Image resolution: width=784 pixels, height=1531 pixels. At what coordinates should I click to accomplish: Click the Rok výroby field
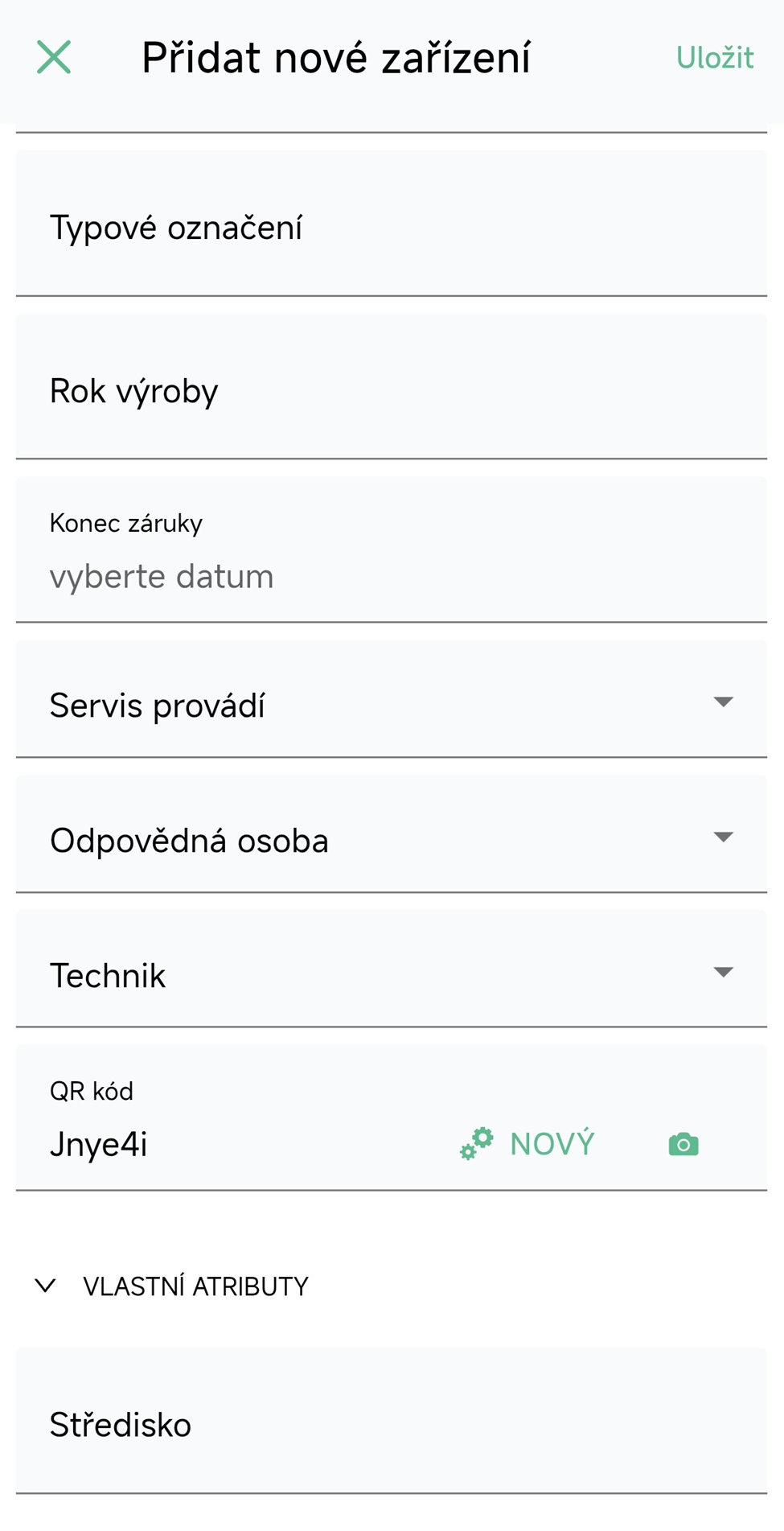click(392, 390)
